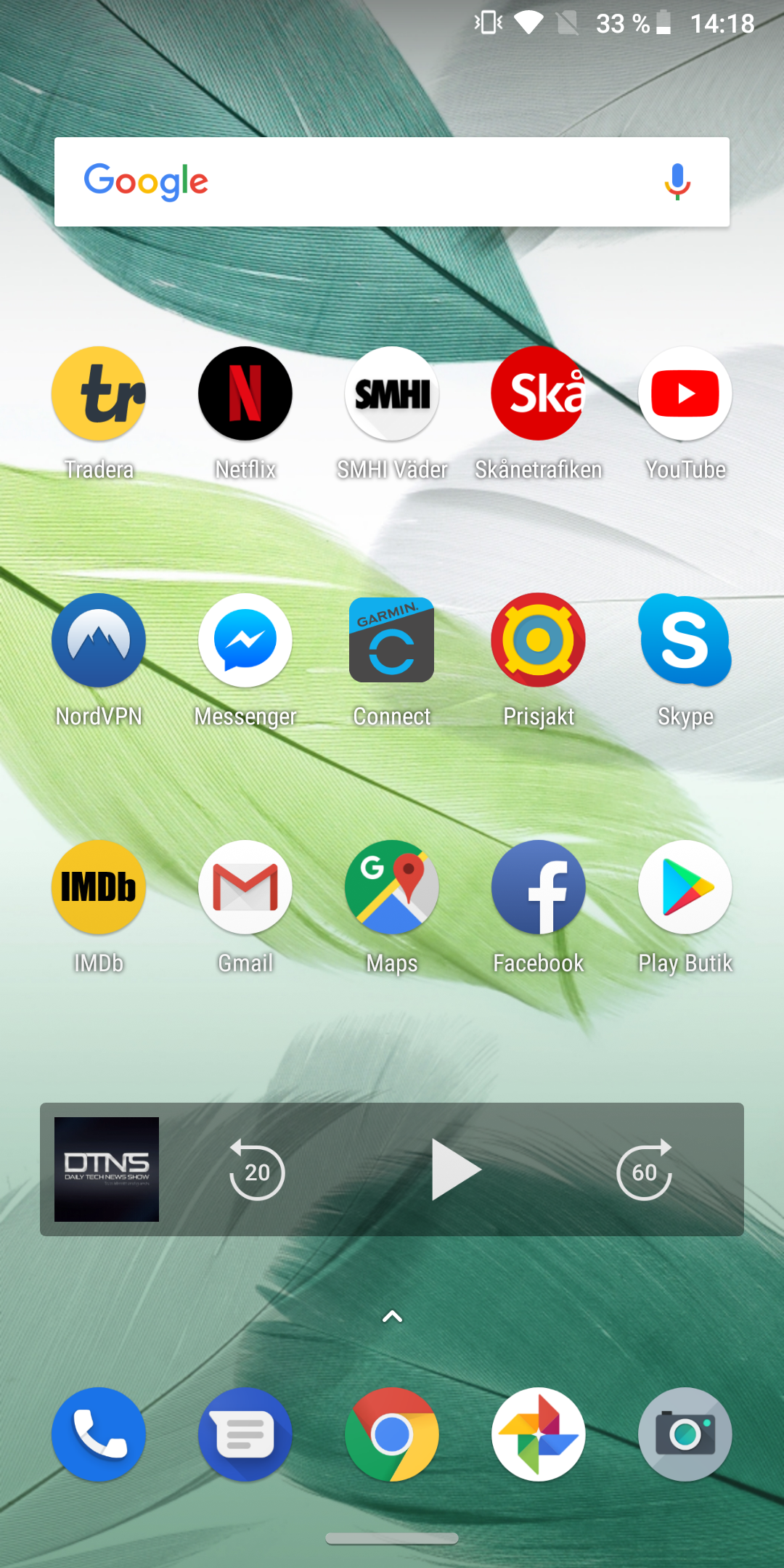The image size is (784, 1568).
Task: Skip forward 60 seconds in the podcast
Action: click(x=645, y=1170)
